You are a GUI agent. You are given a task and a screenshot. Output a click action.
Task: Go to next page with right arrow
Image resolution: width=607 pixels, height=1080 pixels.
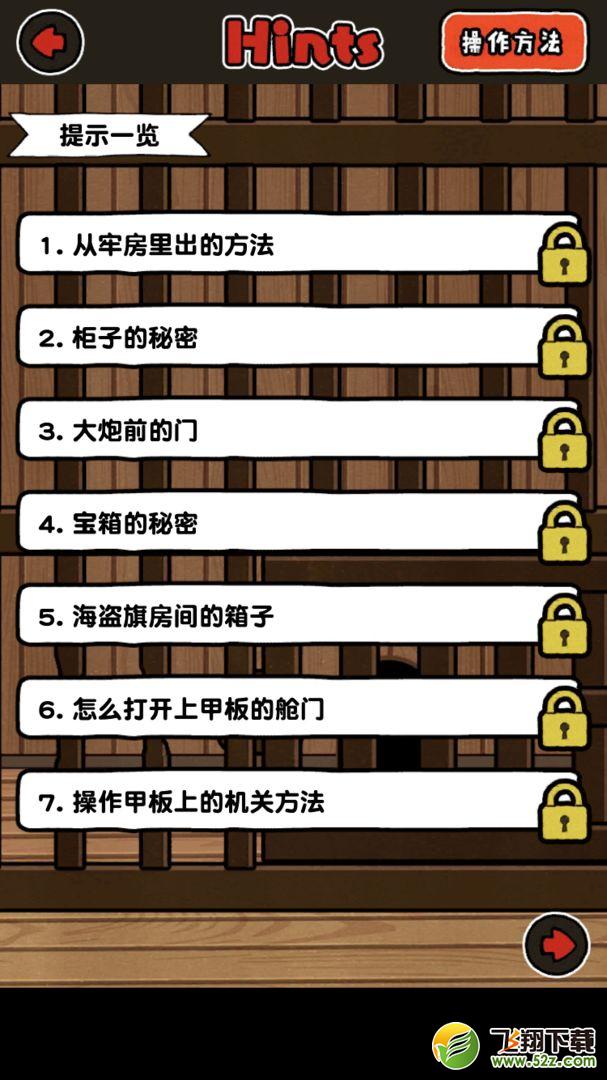tap(557, 946)
